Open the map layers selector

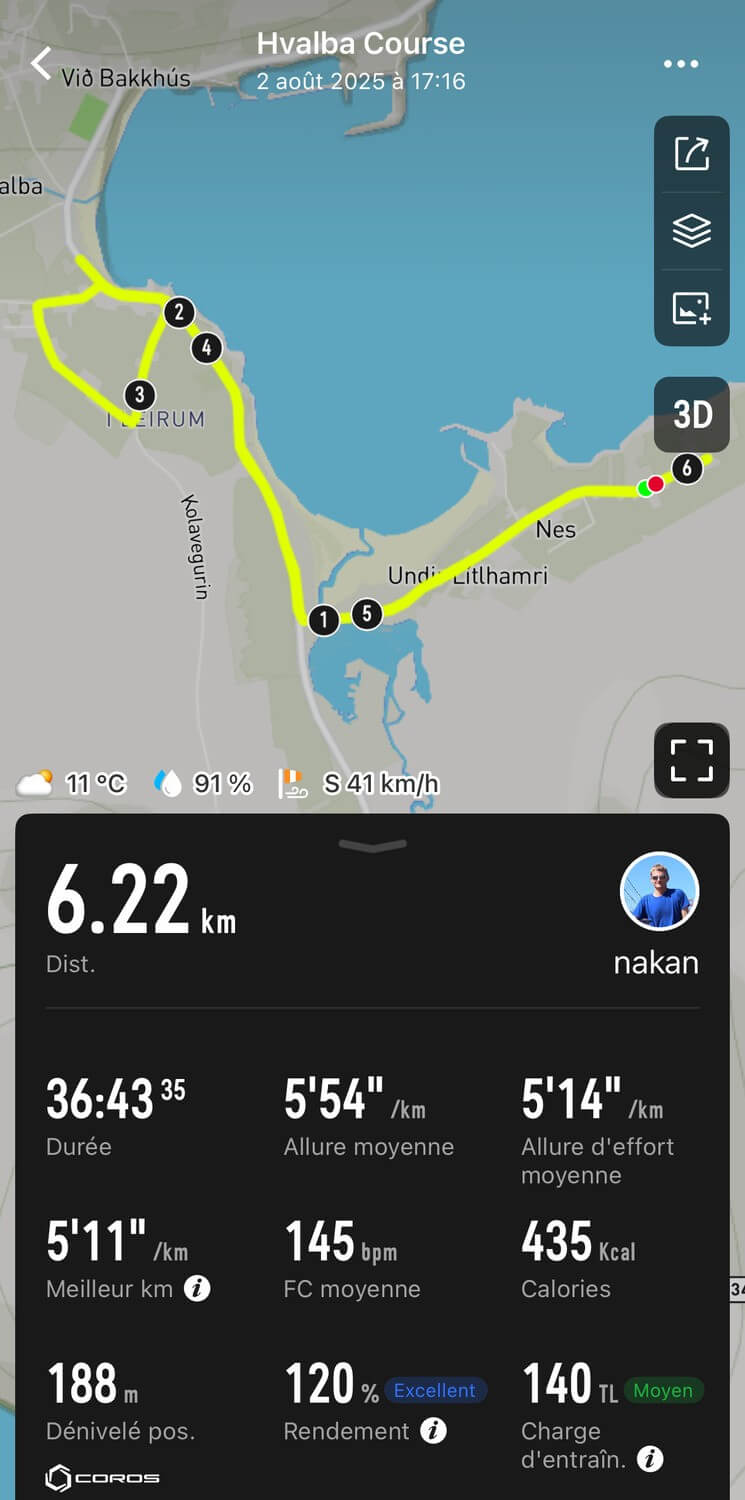pos(692,231)
